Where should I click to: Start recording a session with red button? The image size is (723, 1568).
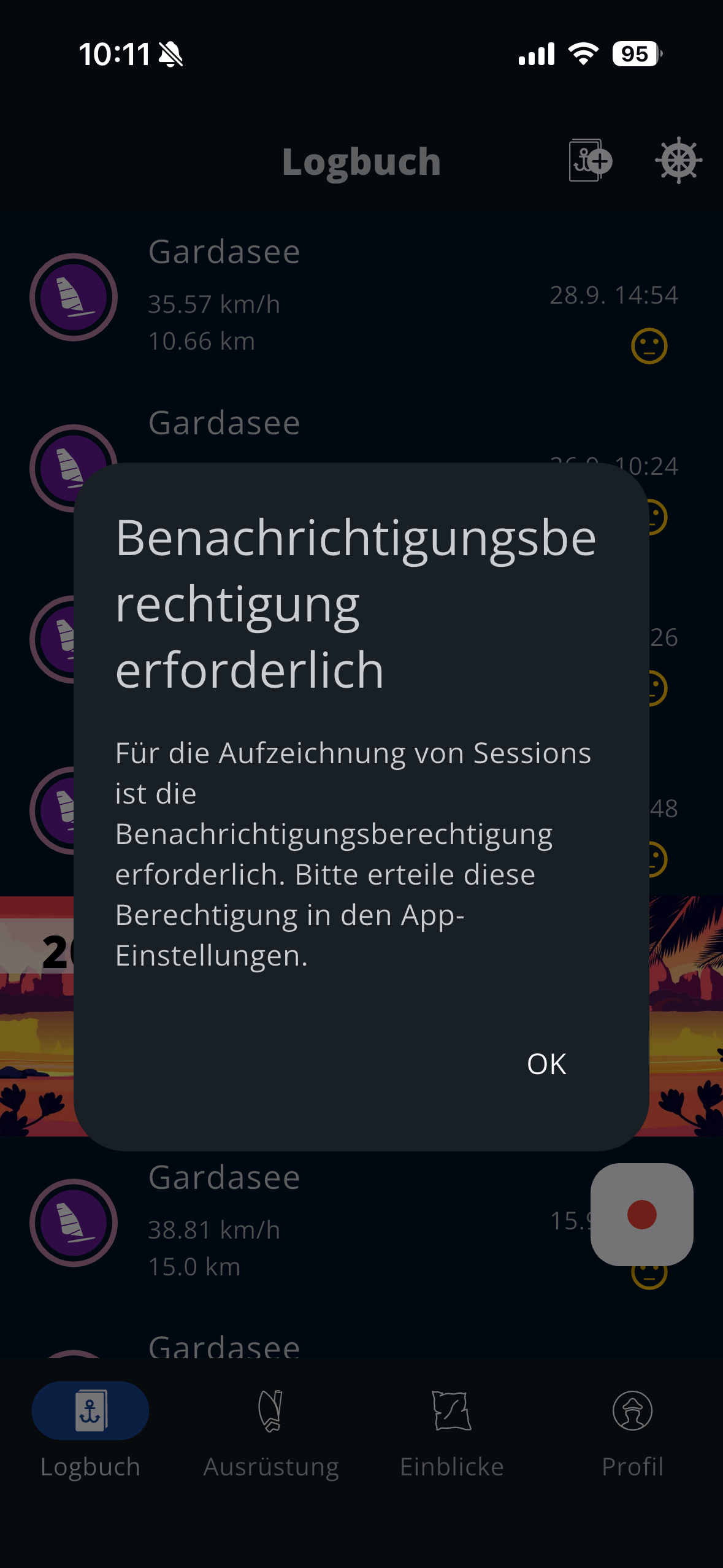[x=641, y=1214]
